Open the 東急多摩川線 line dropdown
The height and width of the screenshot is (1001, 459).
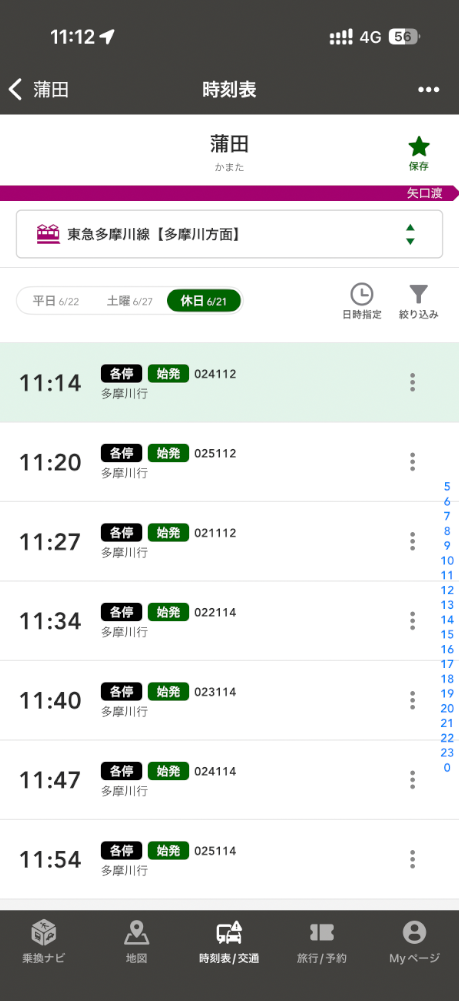click(x=229, y=234)
